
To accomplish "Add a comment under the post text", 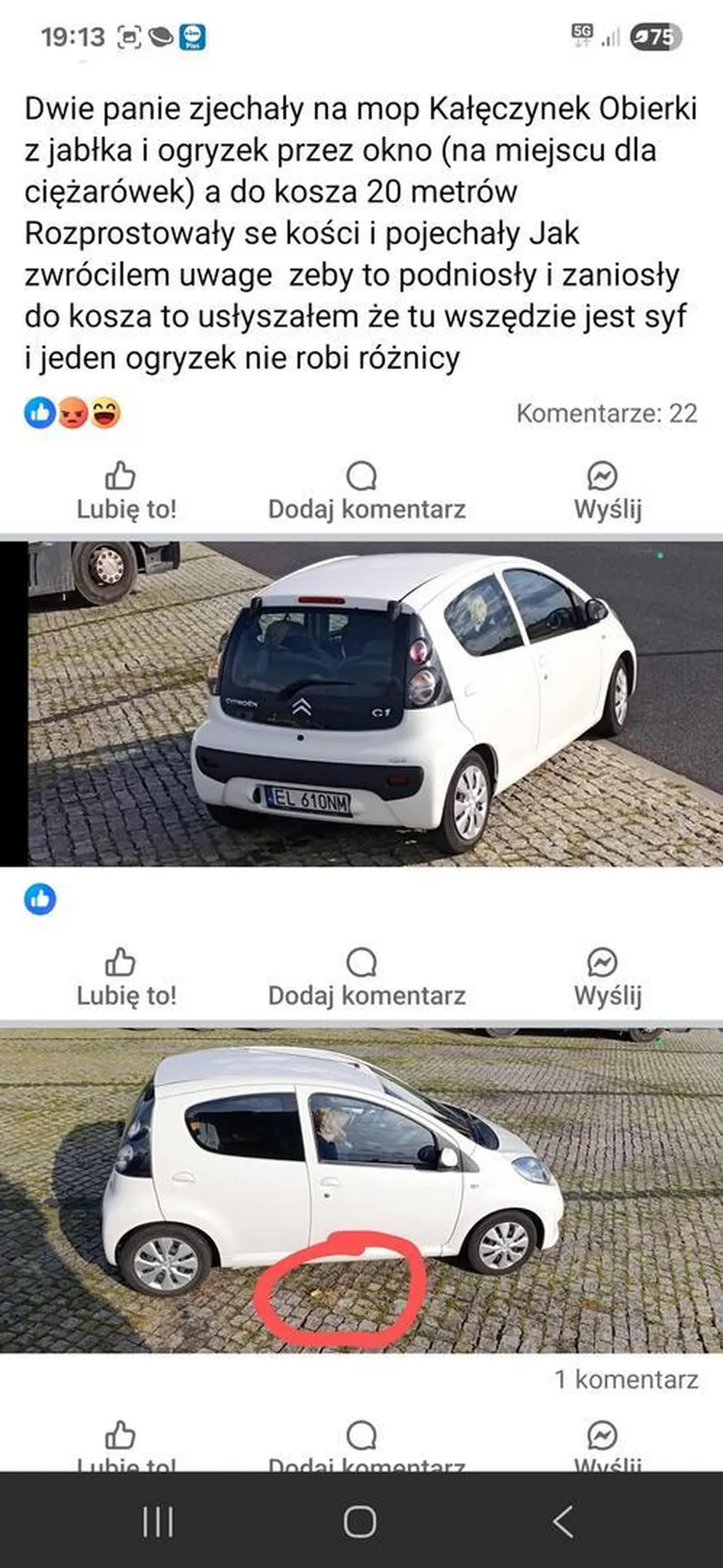I will tap(366, 492).
